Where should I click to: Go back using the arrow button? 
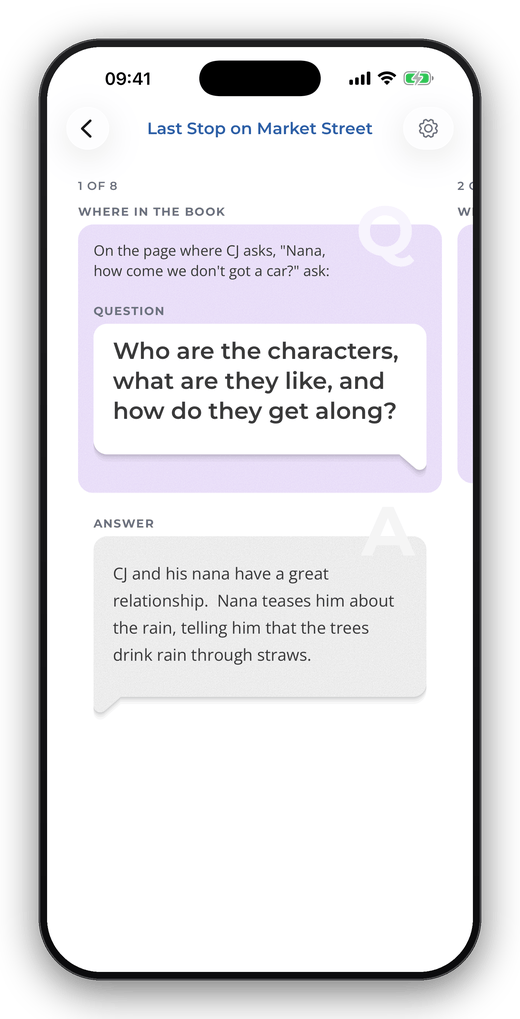[x=87, y=129]
